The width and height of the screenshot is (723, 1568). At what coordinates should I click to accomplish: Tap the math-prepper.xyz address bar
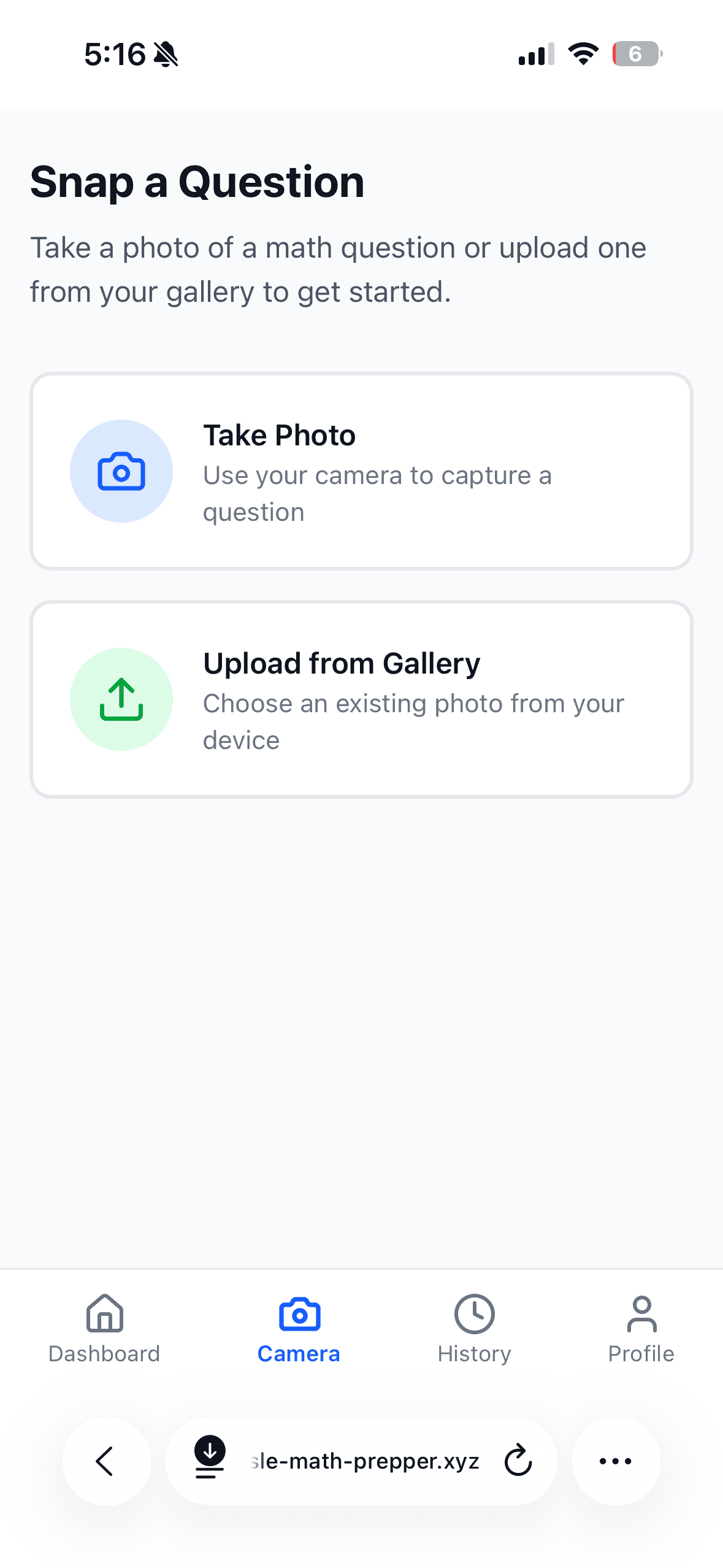(365, 1461)
